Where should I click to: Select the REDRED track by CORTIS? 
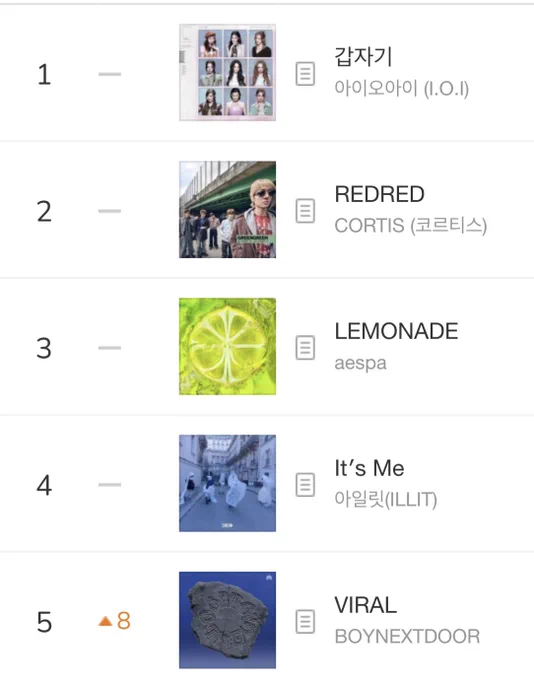380,194
